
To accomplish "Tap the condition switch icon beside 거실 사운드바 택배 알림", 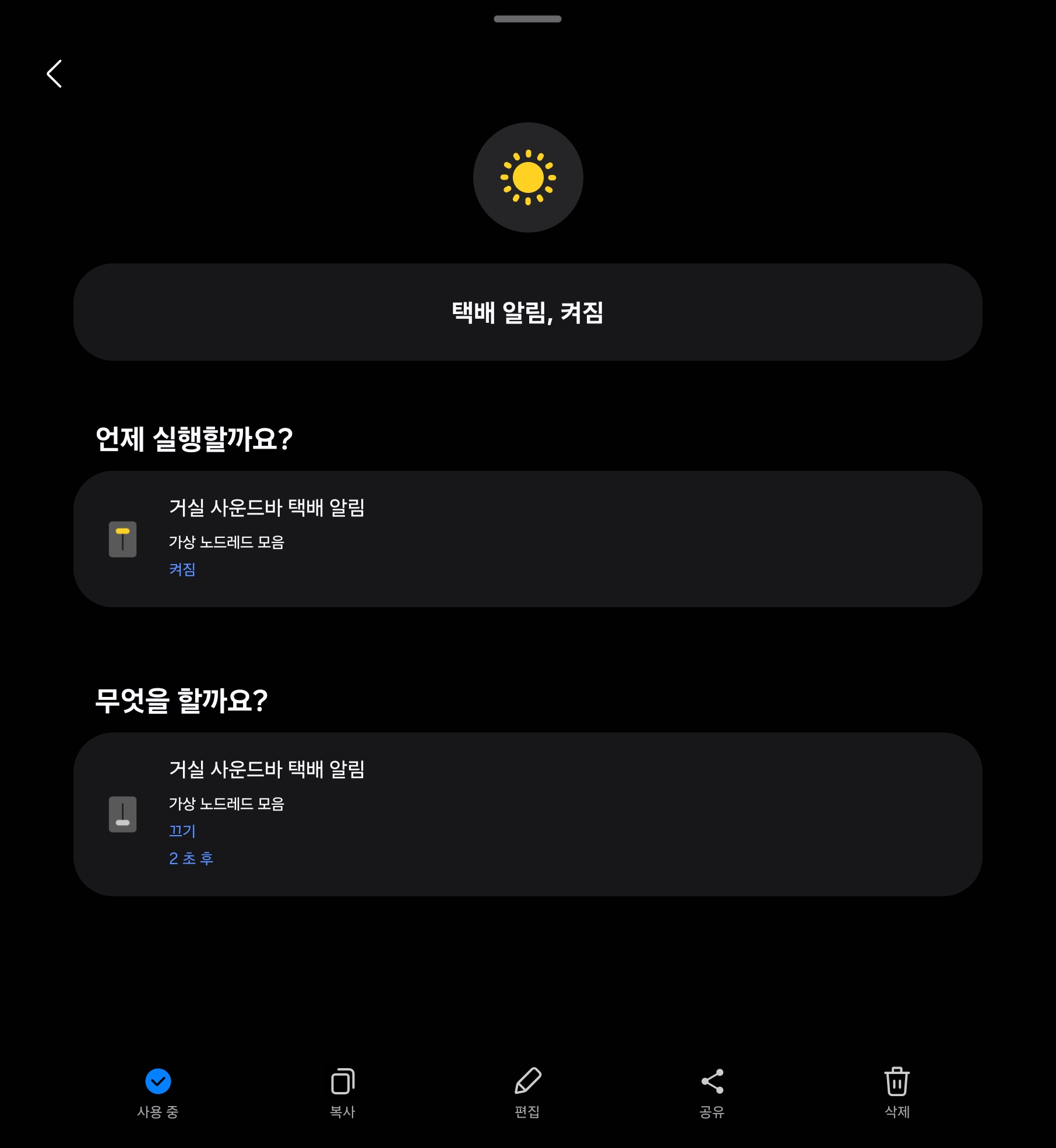I will click(x=122, y=539).
